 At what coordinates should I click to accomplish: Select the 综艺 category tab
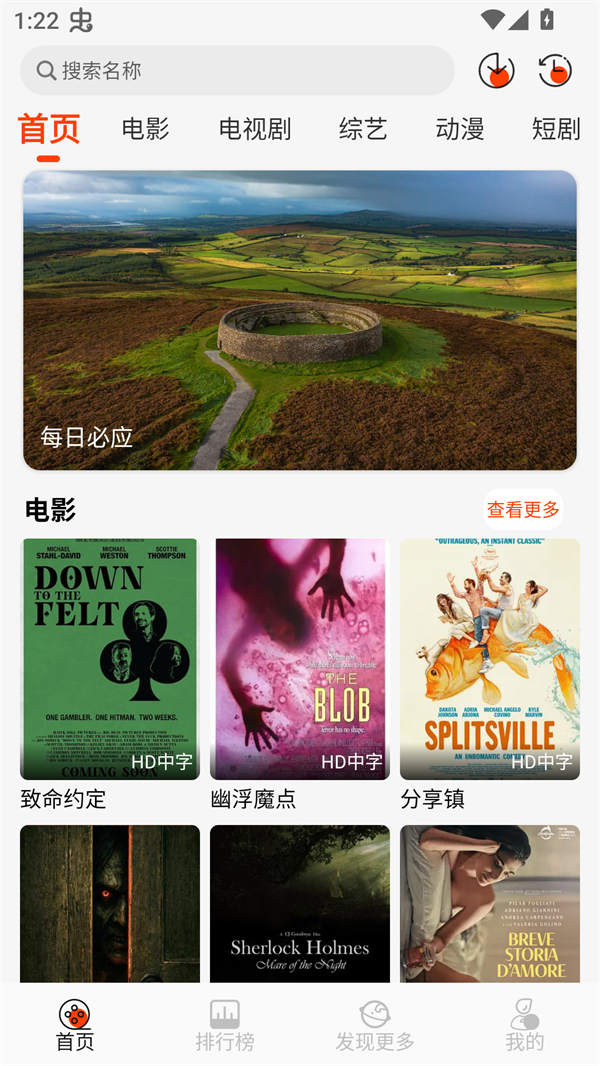click(362, 129)
